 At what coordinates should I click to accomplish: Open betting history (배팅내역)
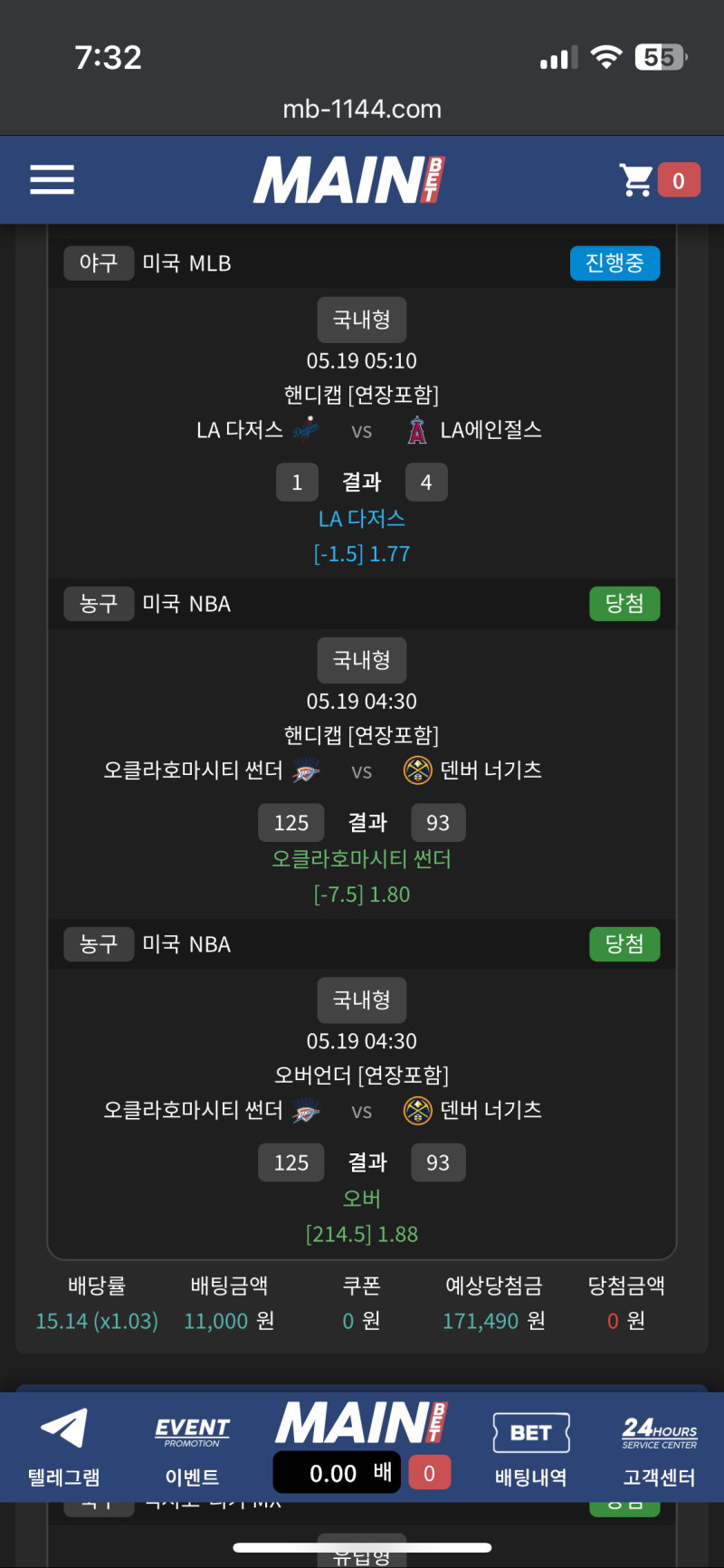coord(531,1447)
